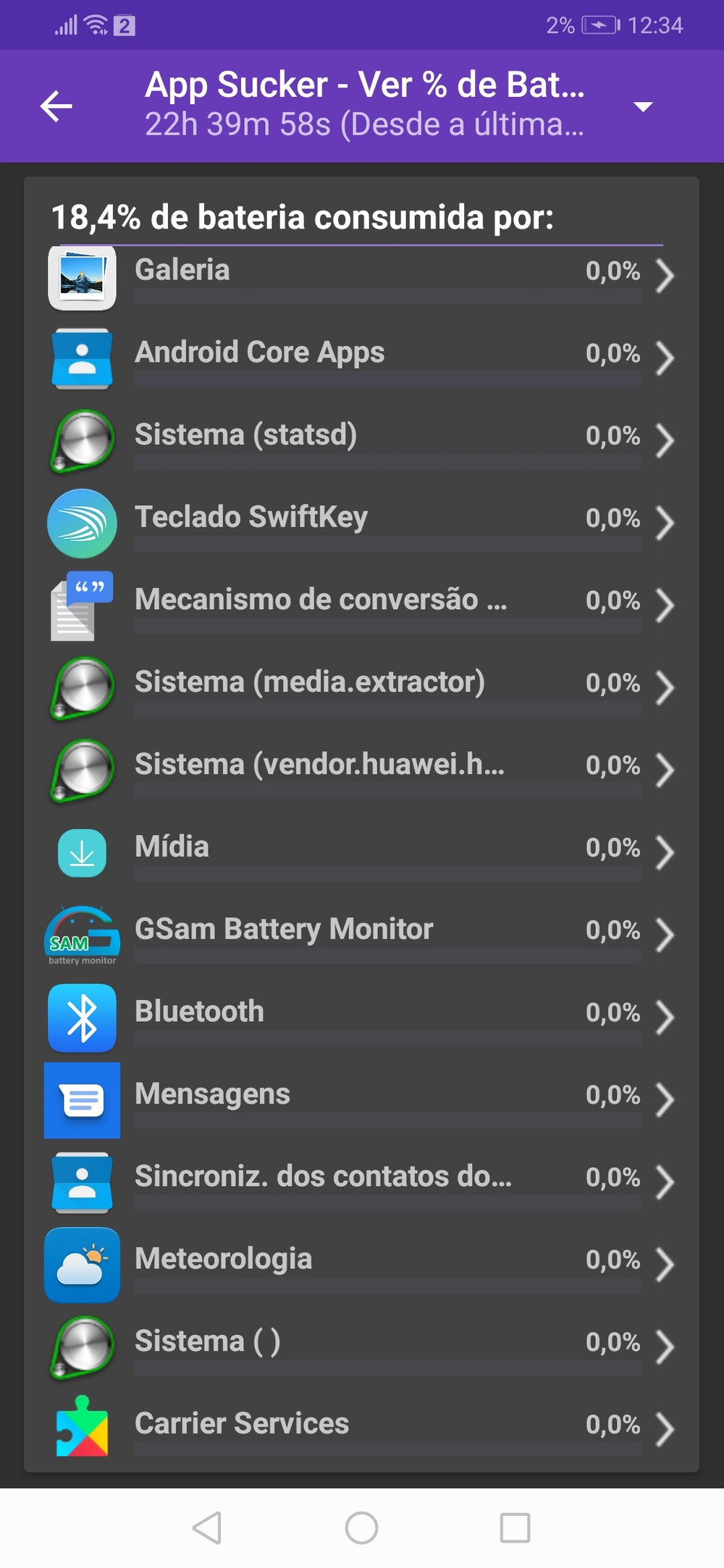This screenshot has width=724, height=1568.
Task: Select Teclado SwiftKey from the list
Action: click(362, 522)
